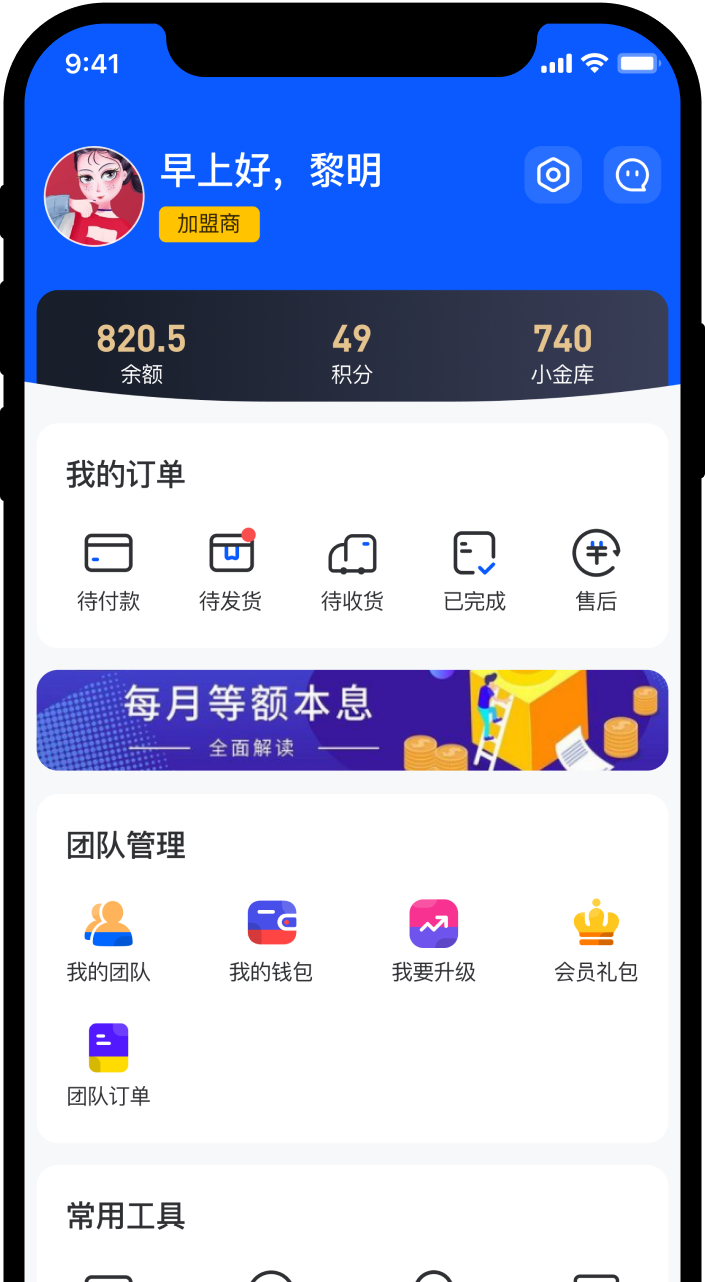Image resolution: width=705 pixels, height=1282 pixels.
Task: Tap the 加盟商 badge
Action: click(x=209, y=224)
